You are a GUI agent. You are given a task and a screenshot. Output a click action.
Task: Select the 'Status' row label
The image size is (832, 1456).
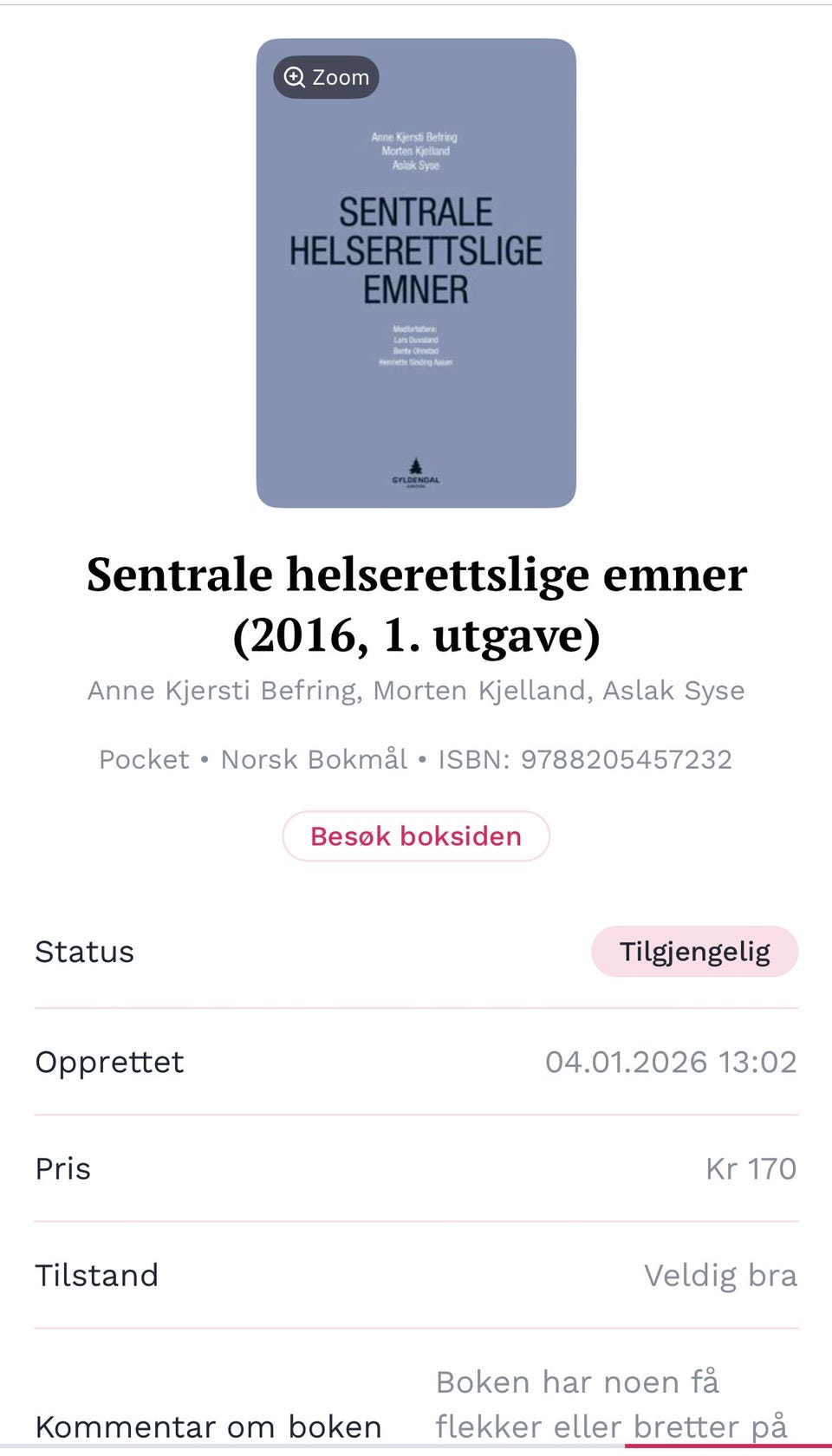(x=84, y=951)
